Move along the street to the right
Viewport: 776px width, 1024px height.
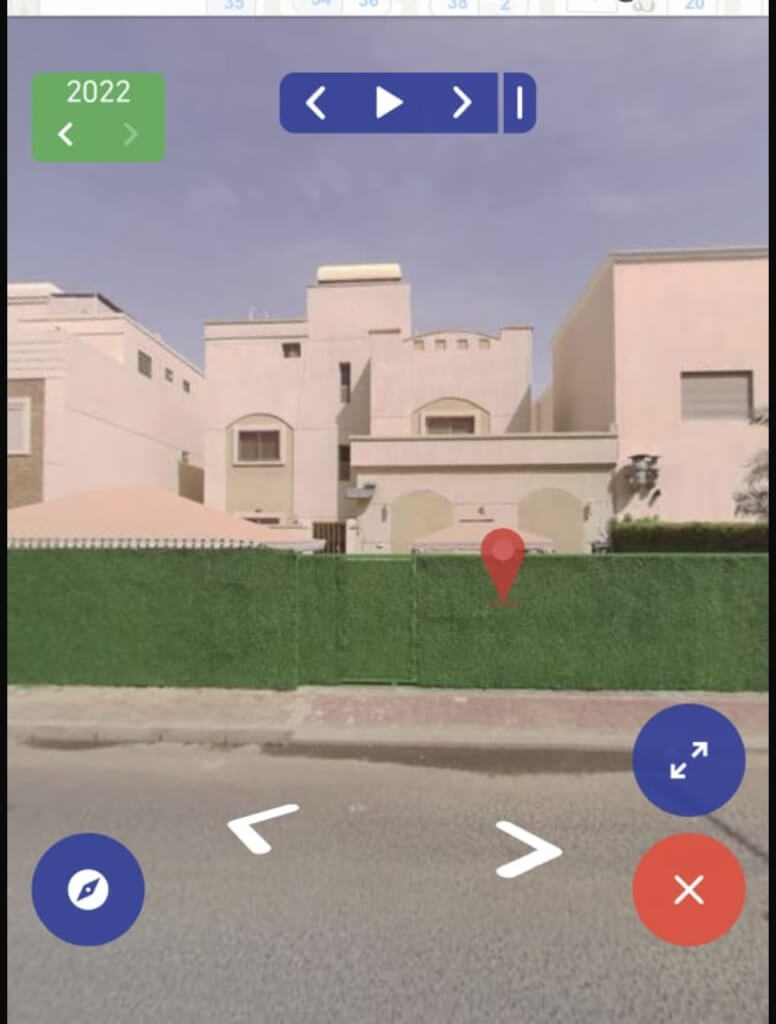(528, 849)
